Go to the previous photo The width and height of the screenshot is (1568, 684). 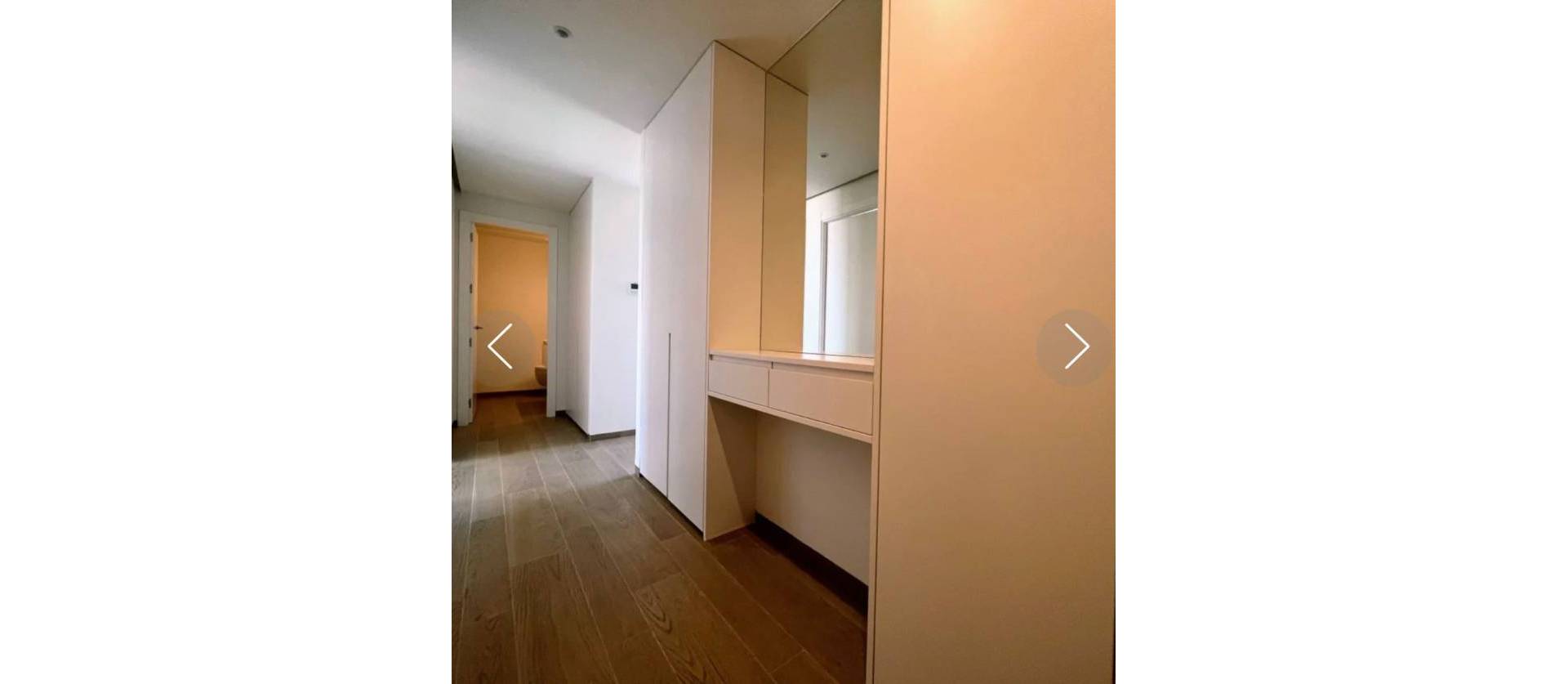point(500,346)
